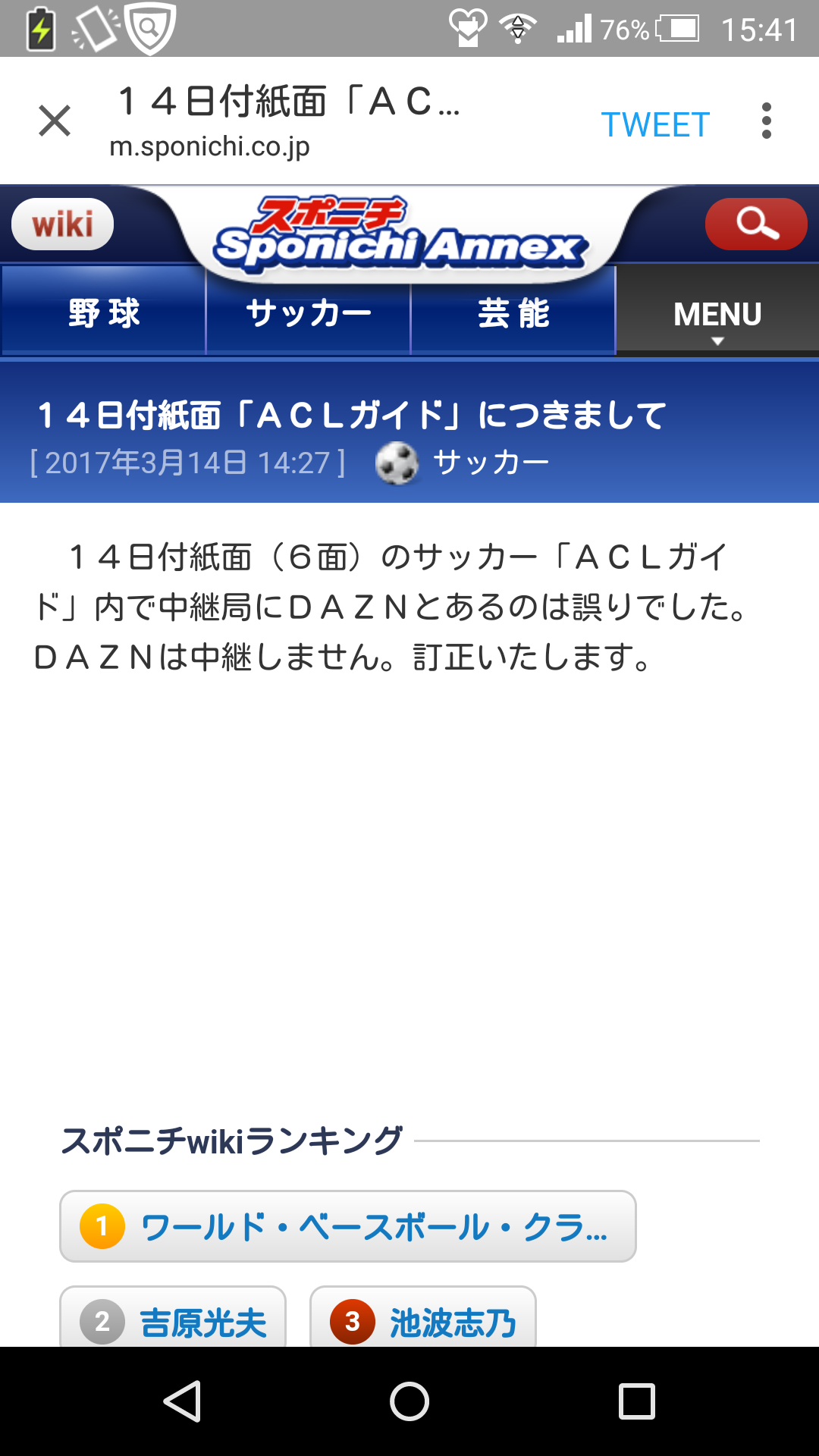This screenshot has width=819, height=1456.
Task: Tap the TWEET button
Action: coord(655,125)
